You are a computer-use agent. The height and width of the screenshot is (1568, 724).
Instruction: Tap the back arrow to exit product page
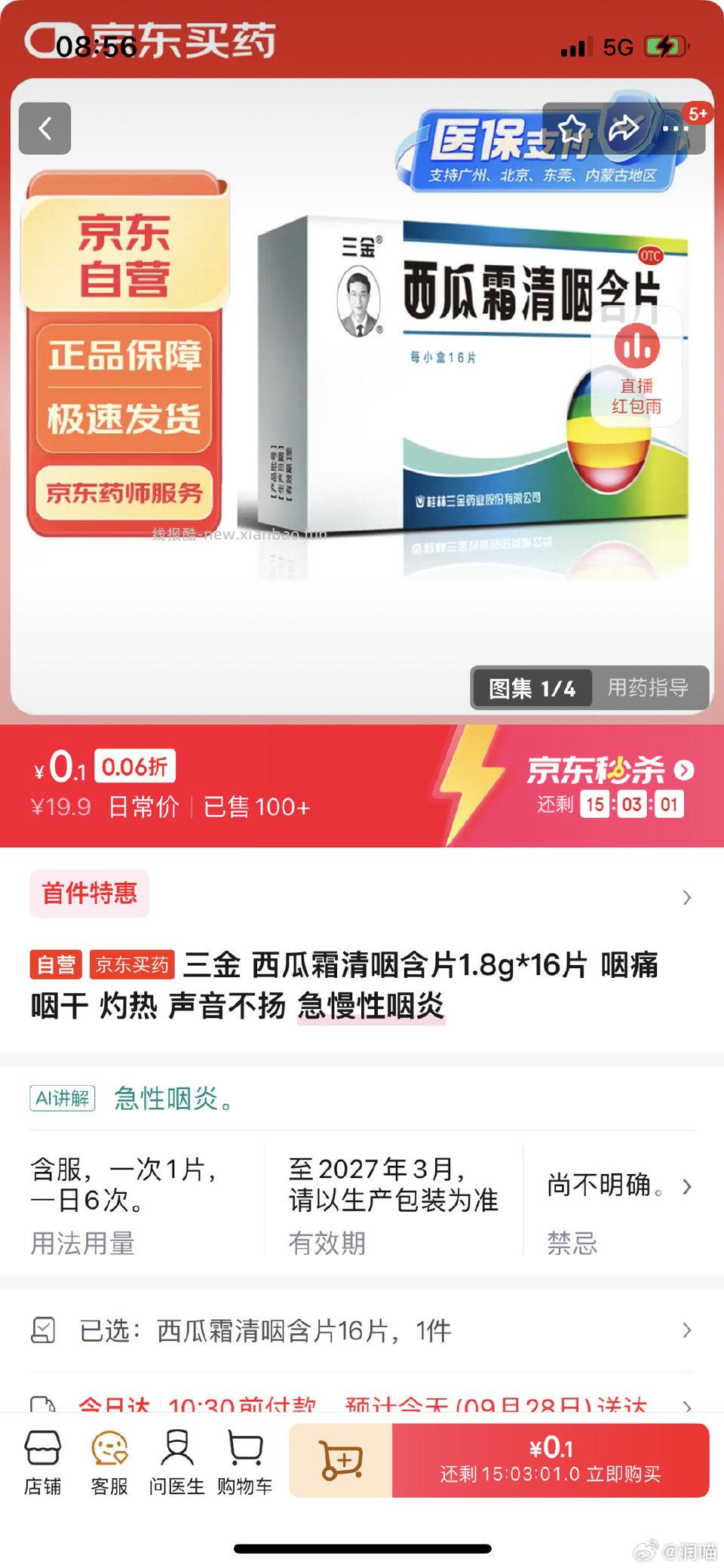coord(45,128)
